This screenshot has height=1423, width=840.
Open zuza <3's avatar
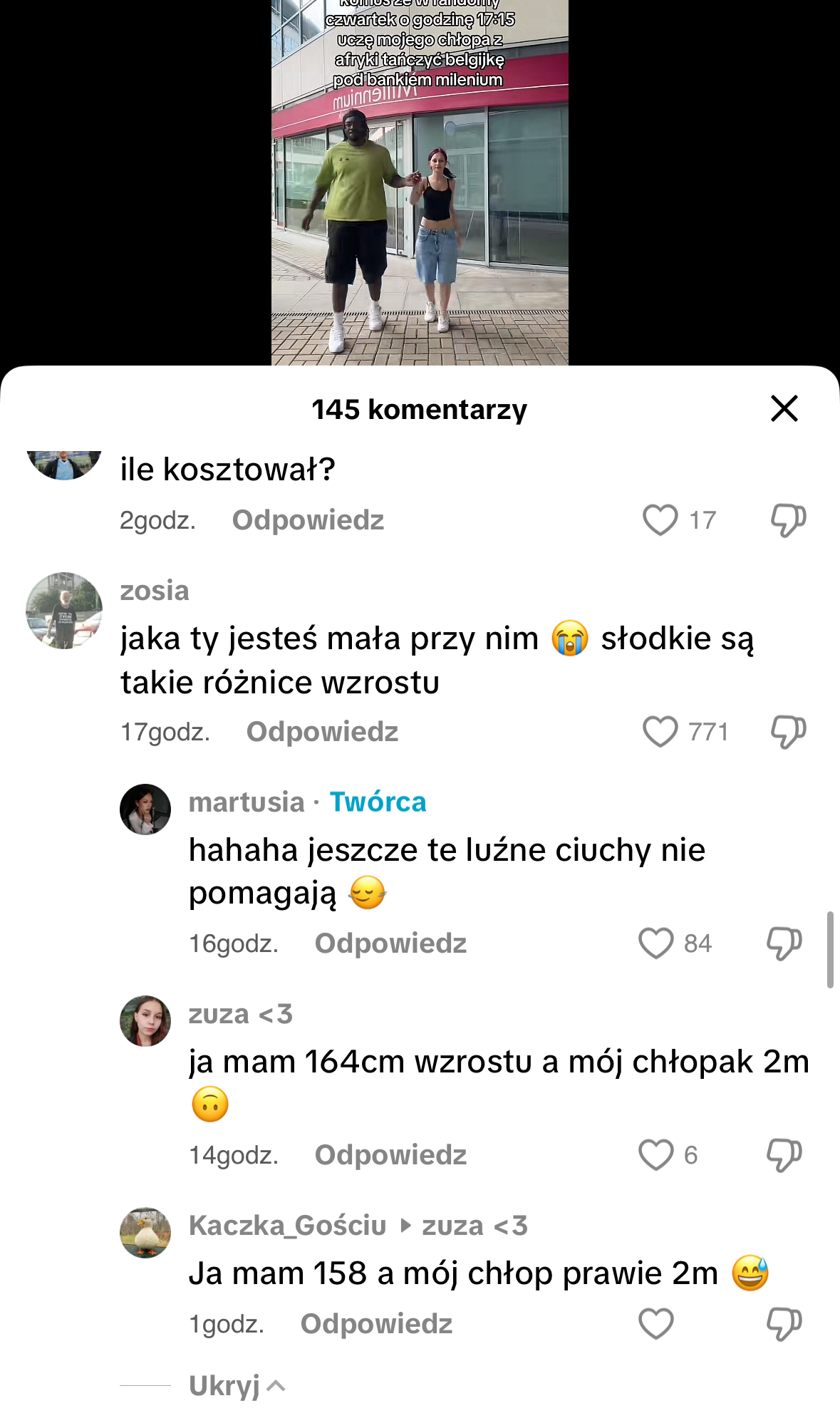pyautogui.click(x=145, y=1021)
